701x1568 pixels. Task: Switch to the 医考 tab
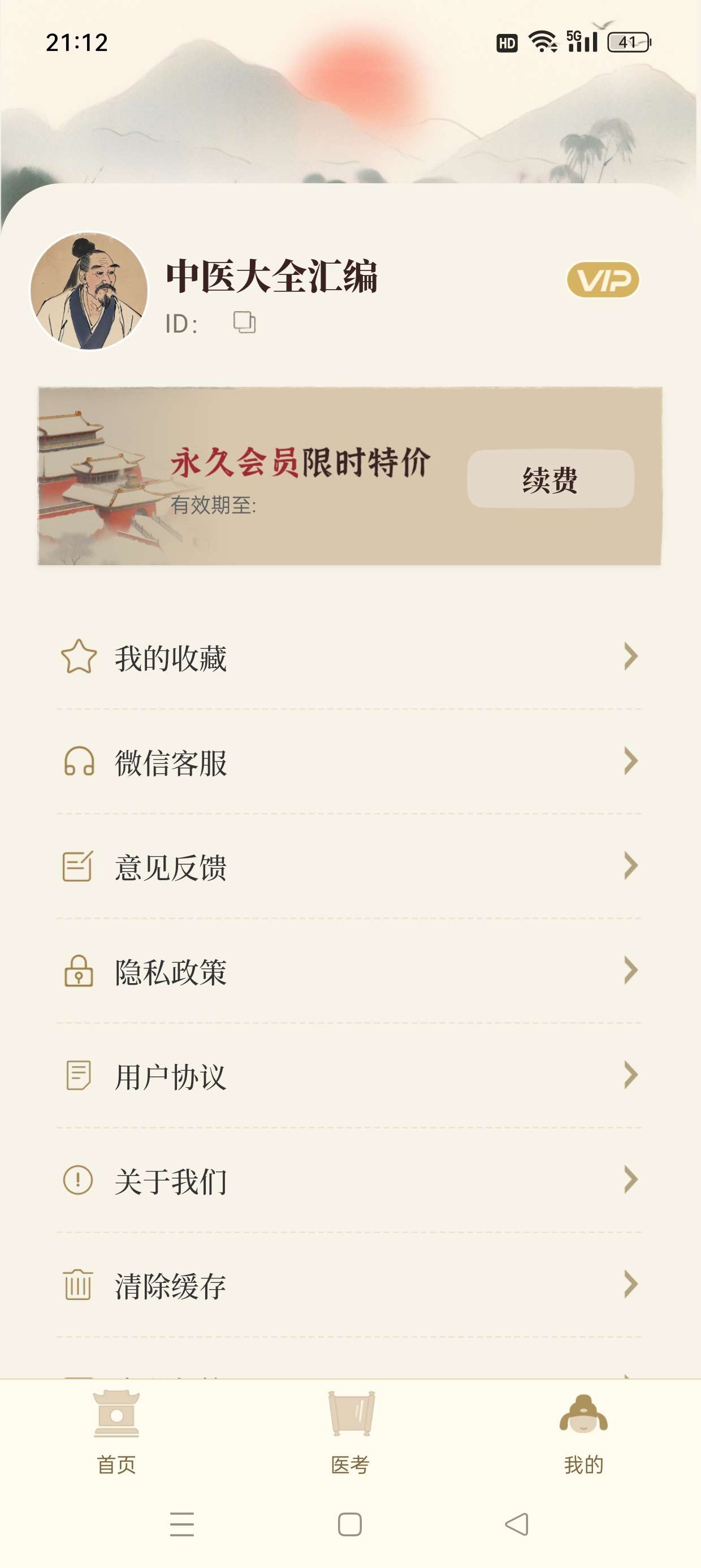[350, 1432]
